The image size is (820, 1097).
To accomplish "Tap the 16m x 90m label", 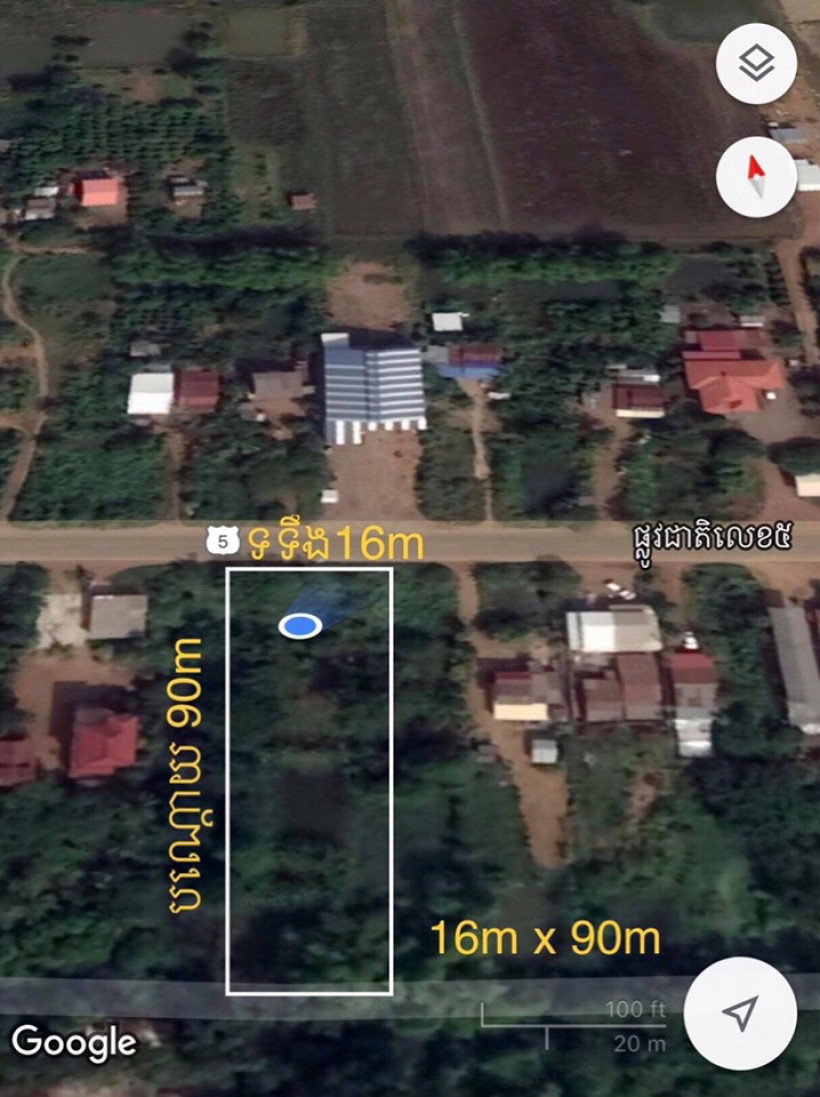I will (x=545, y=938).
